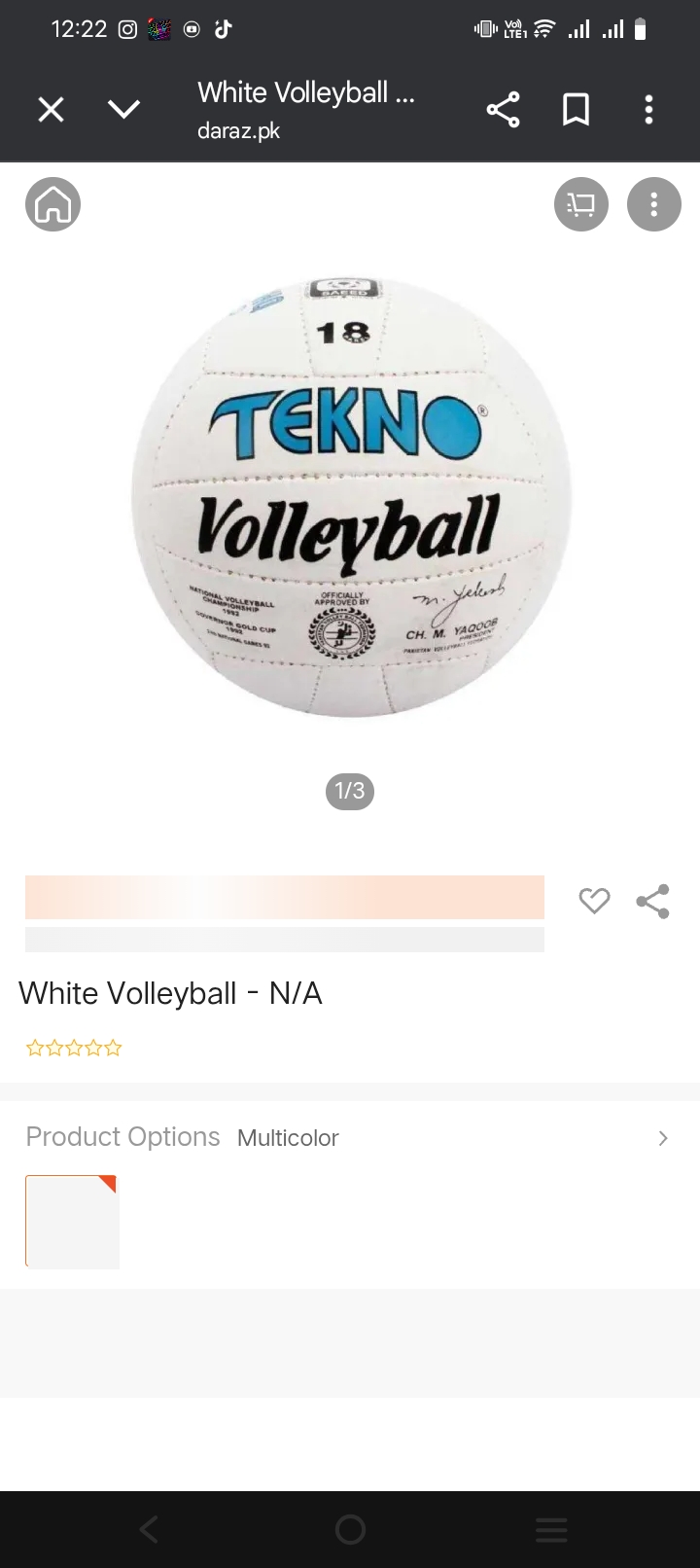Bookmark this daraz.pk page
This screenshot has height=1568, width=700.
coord(576,109)
